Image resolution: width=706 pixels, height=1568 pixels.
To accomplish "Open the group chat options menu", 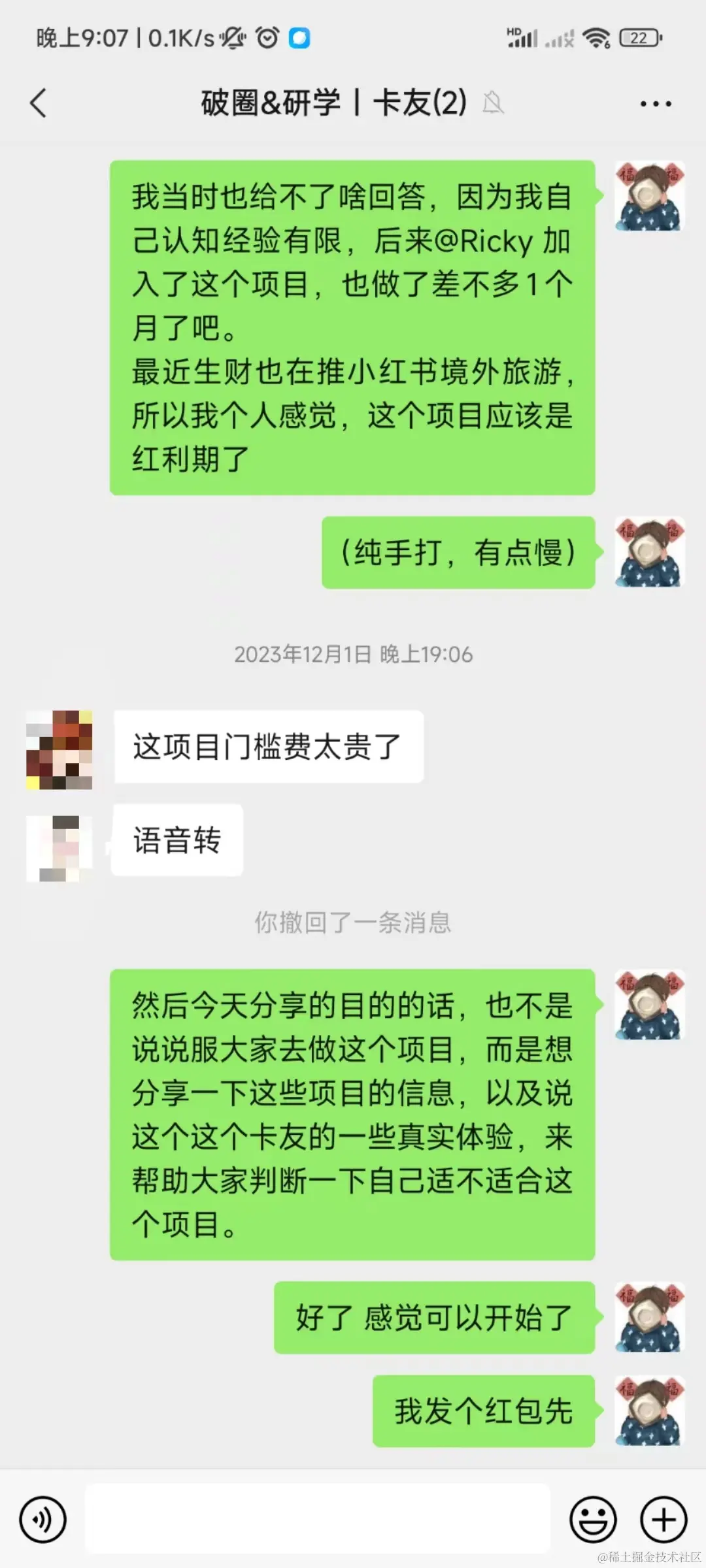I will point(655,103).
